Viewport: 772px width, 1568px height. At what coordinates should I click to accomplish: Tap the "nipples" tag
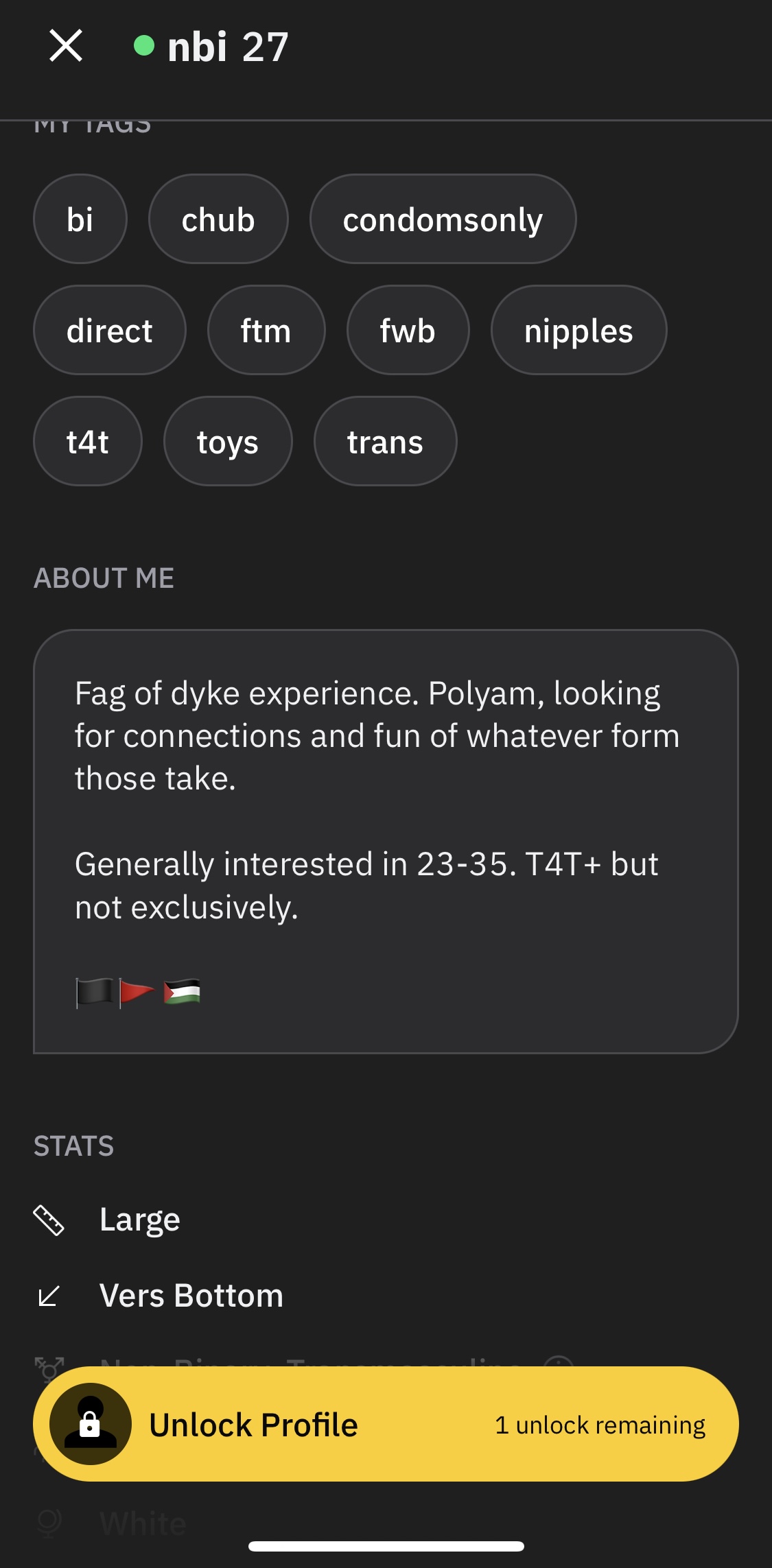click(x=579, y=331)
